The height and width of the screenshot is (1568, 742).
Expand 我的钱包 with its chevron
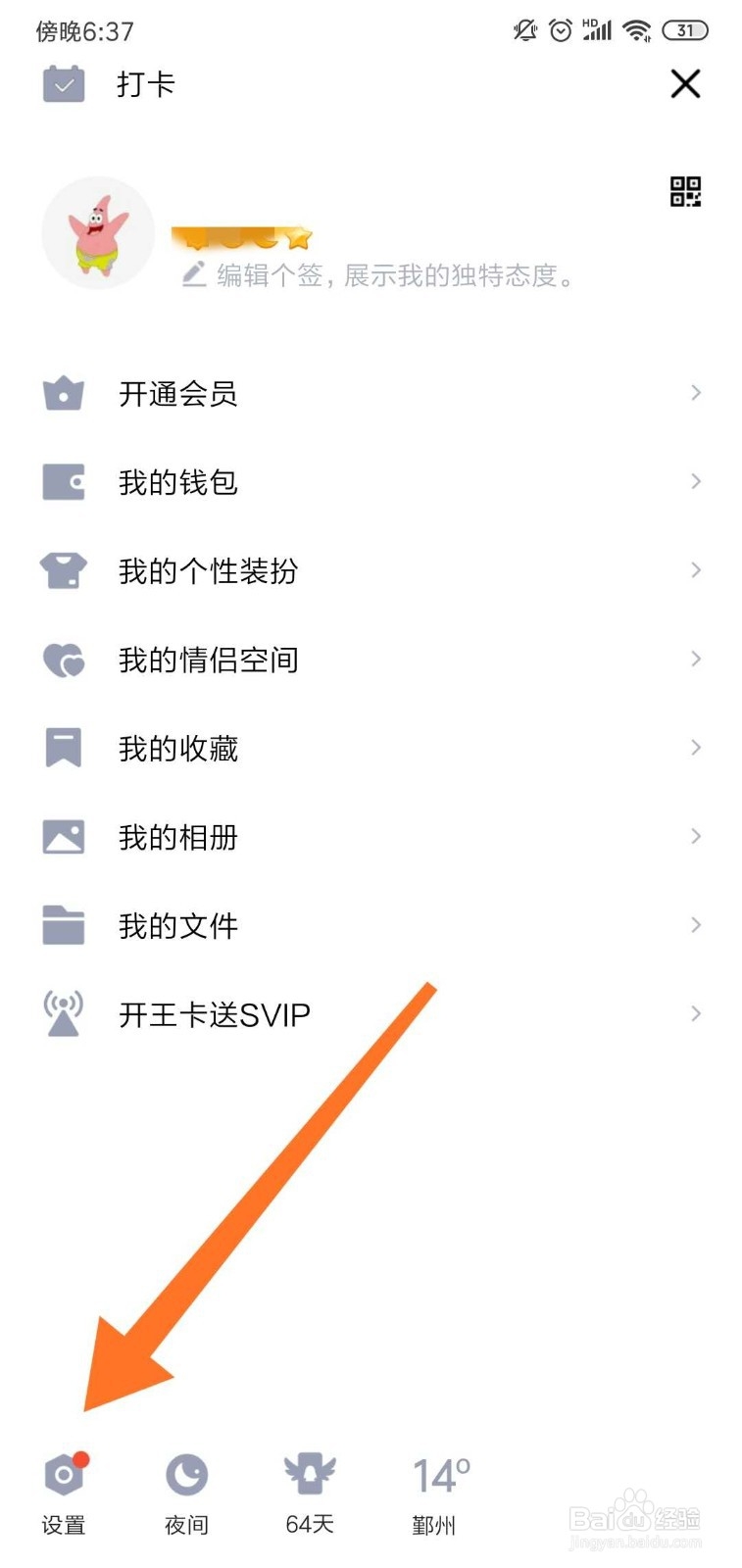[x=696, y=481]
